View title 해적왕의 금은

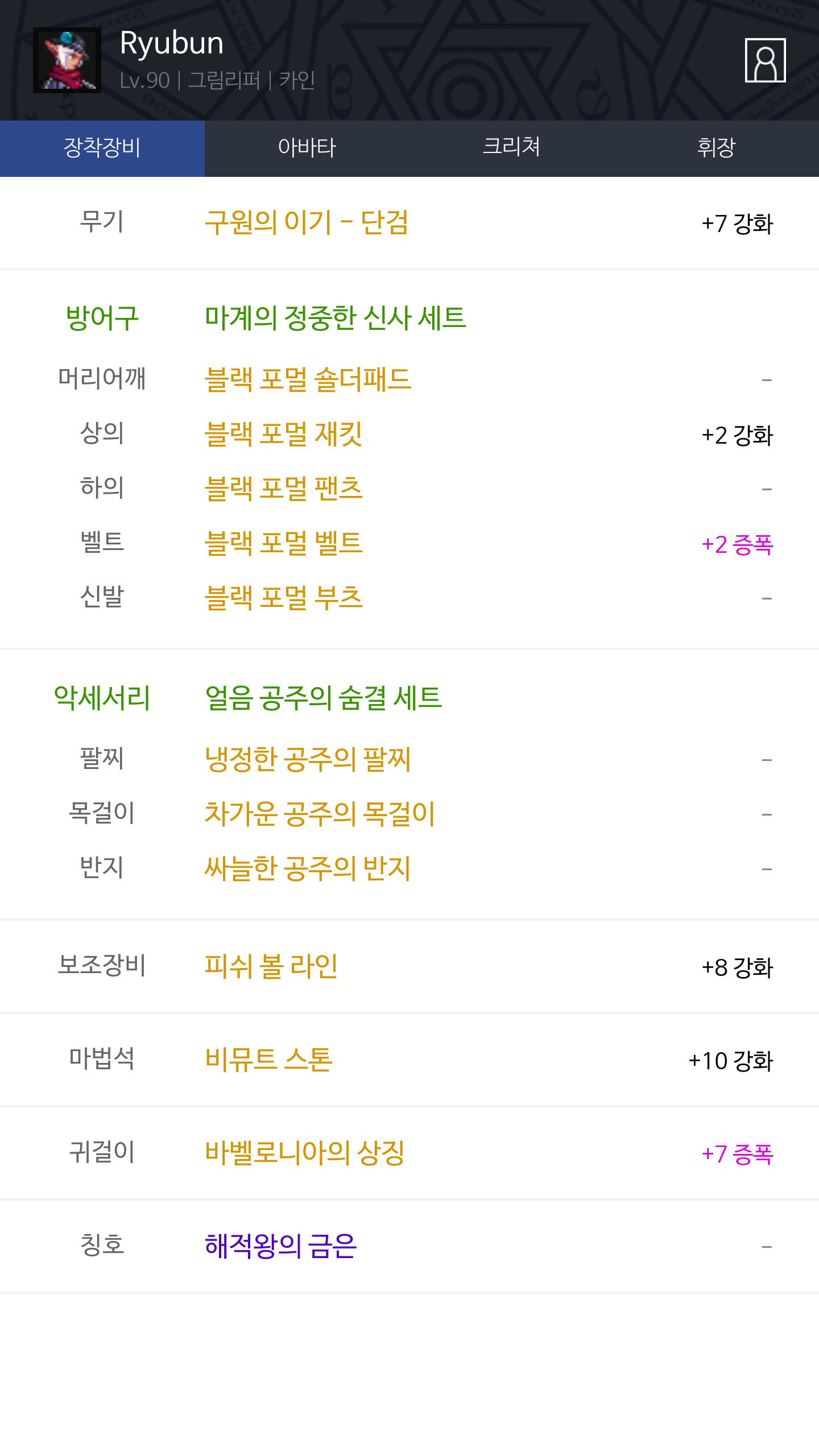coord(280,1246)
